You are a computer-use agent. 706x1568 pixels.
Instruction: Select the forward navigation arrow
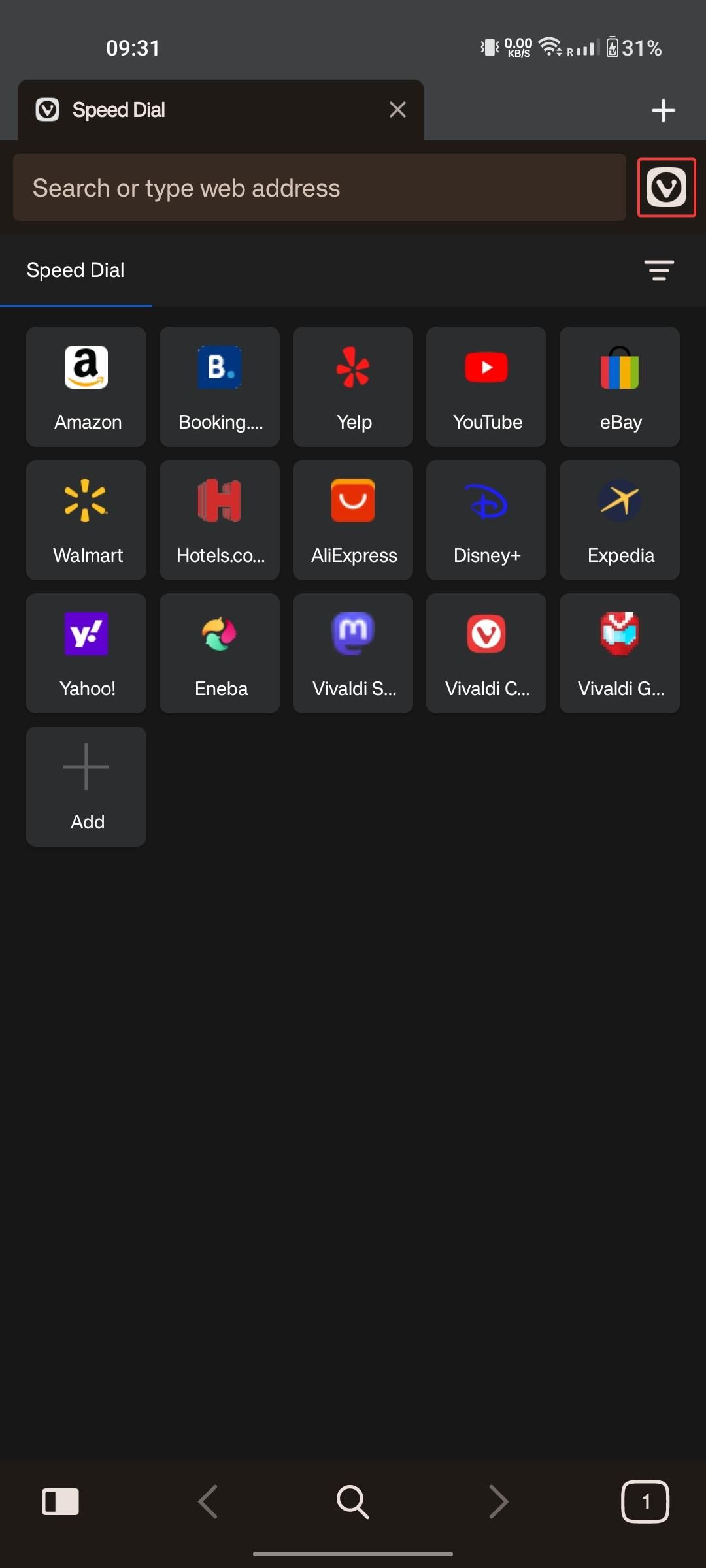499,1501
